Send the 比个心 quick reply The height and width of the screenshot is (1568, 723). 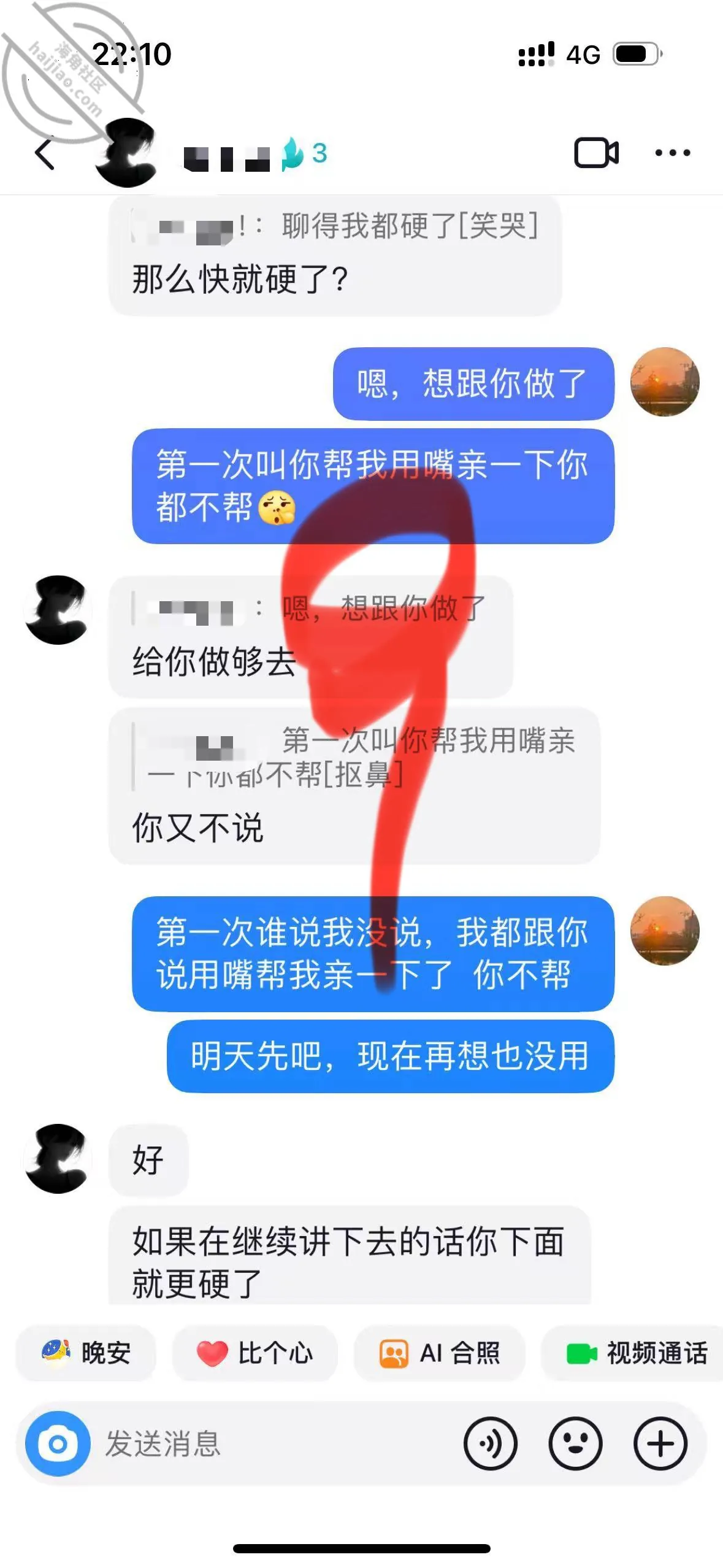[x=254, y=1353]
